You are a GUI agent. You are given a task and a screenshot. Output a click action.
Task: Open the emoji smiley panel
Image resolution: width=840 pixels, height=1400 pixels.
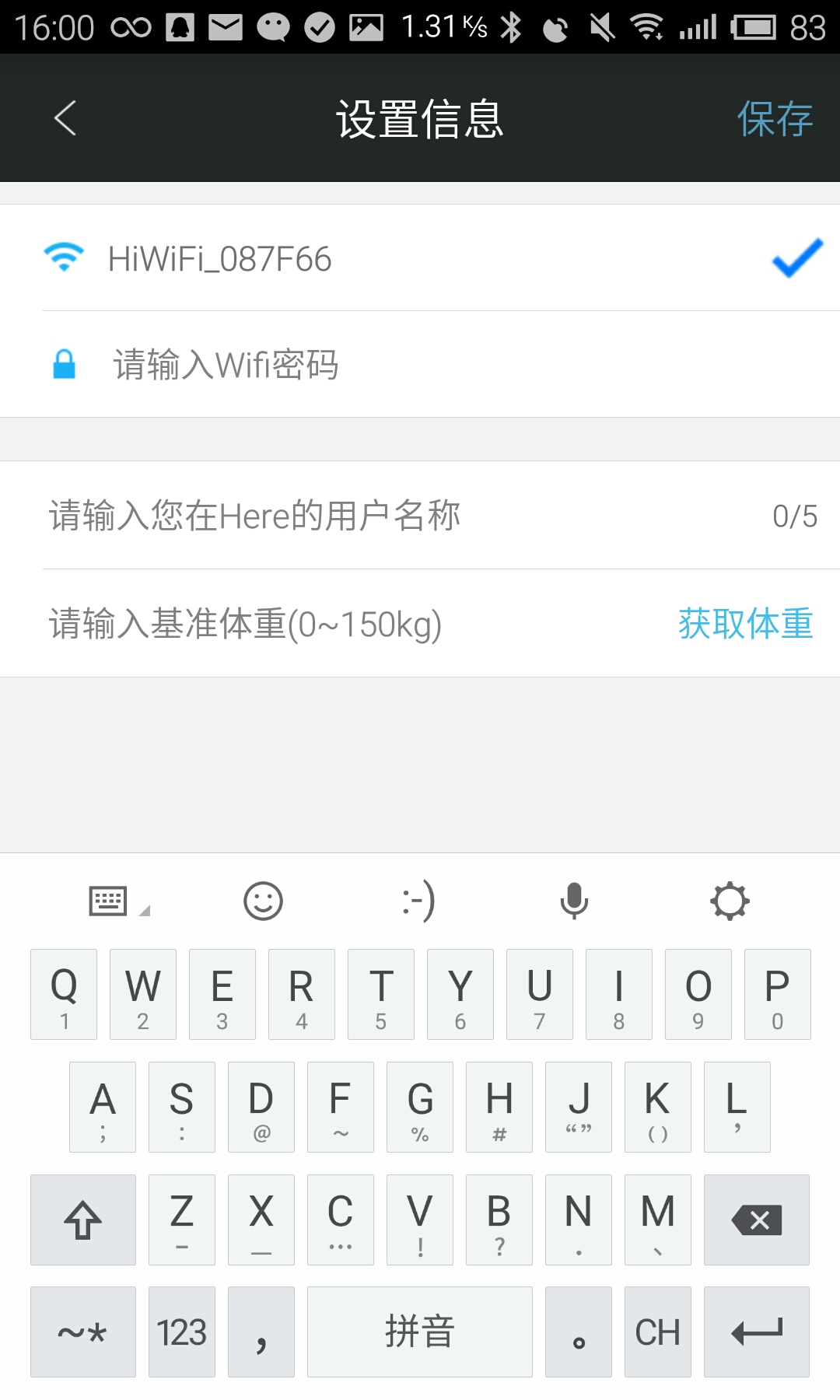coord(263,901)
